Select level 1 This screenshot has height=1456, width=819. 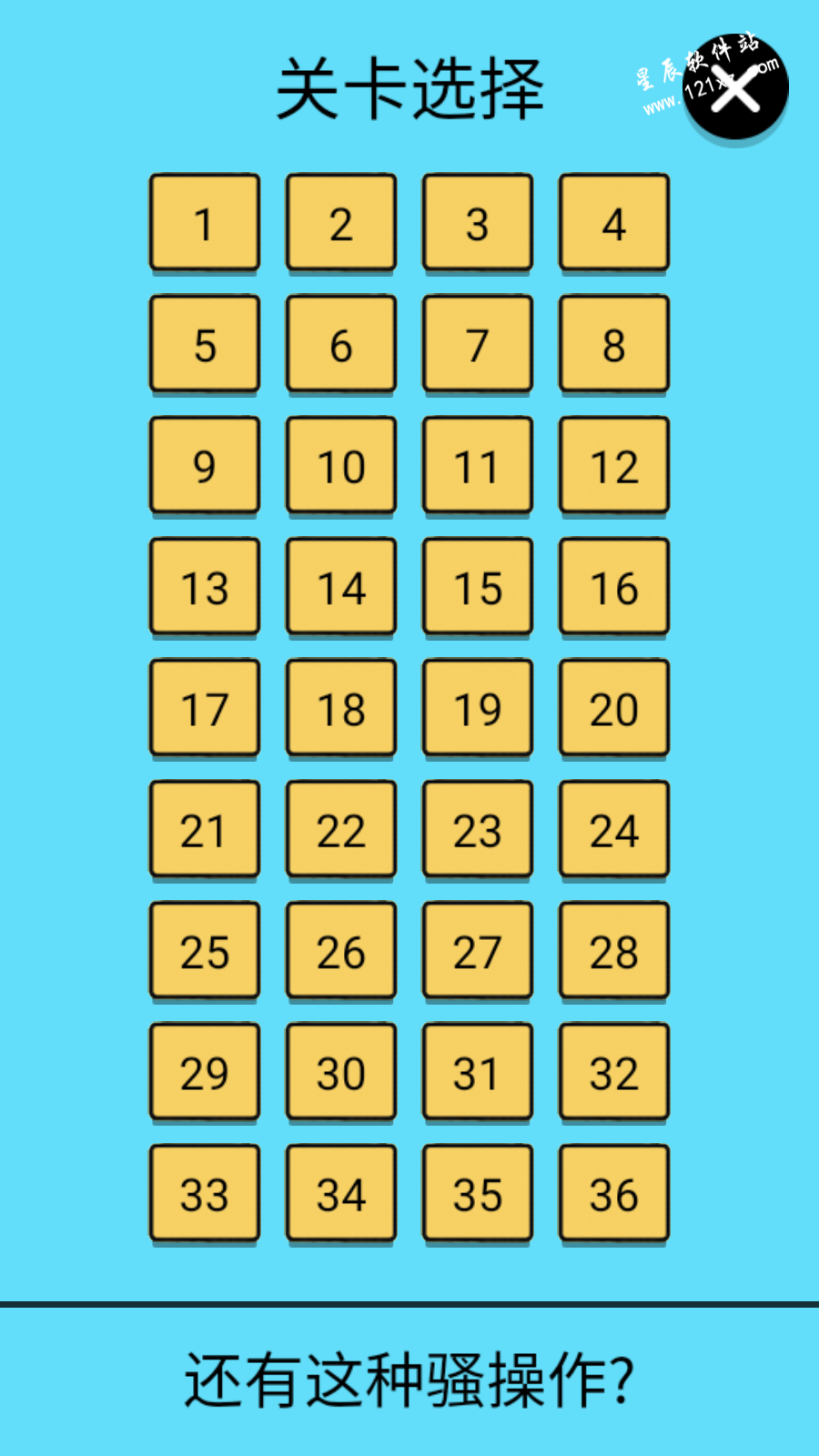pyautogui.click(x=205, y=224)
